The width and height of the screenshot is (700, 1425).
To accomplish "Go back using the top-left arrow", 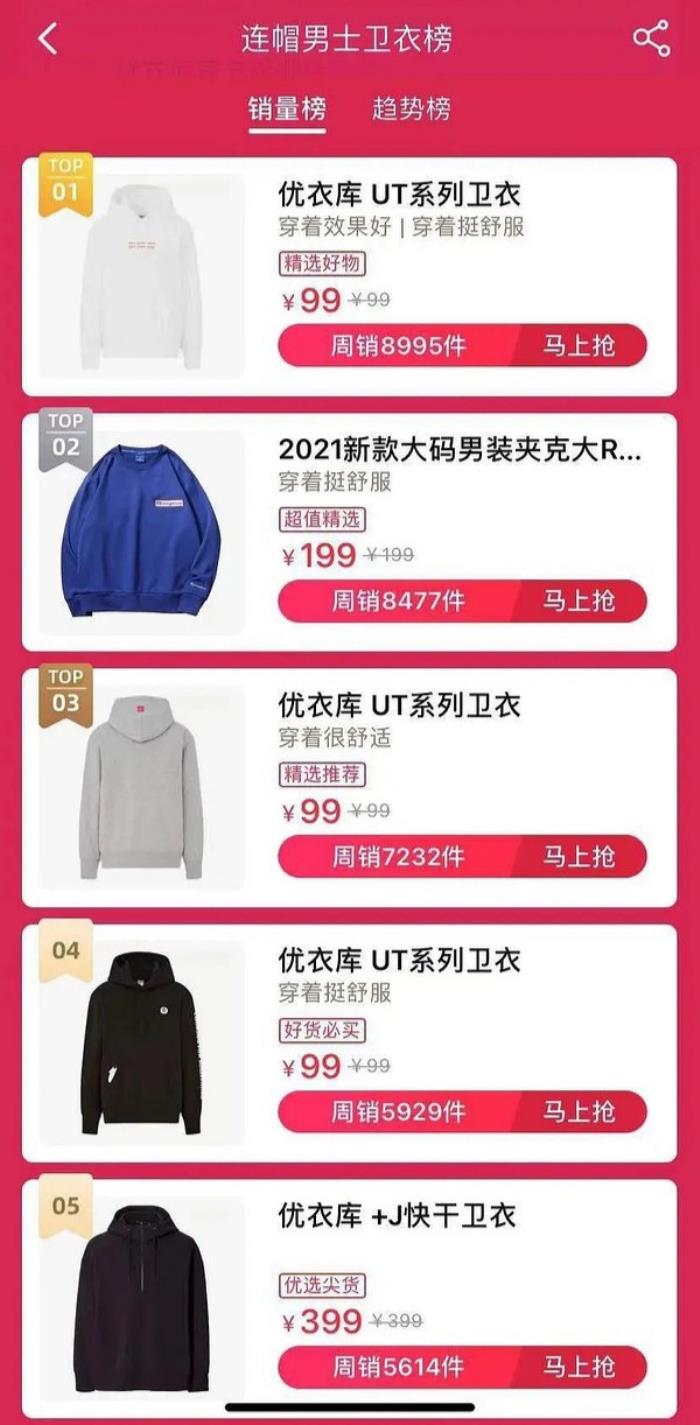I will click(x=47, y=39).
